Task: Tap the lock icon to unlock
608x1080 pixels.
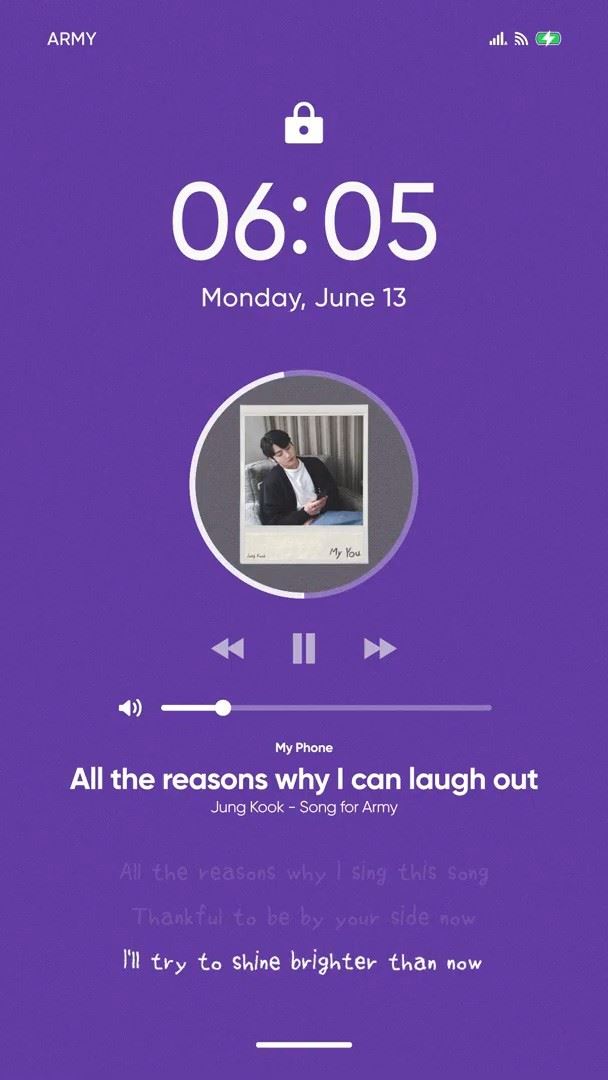Action: (x=304, y=124)
